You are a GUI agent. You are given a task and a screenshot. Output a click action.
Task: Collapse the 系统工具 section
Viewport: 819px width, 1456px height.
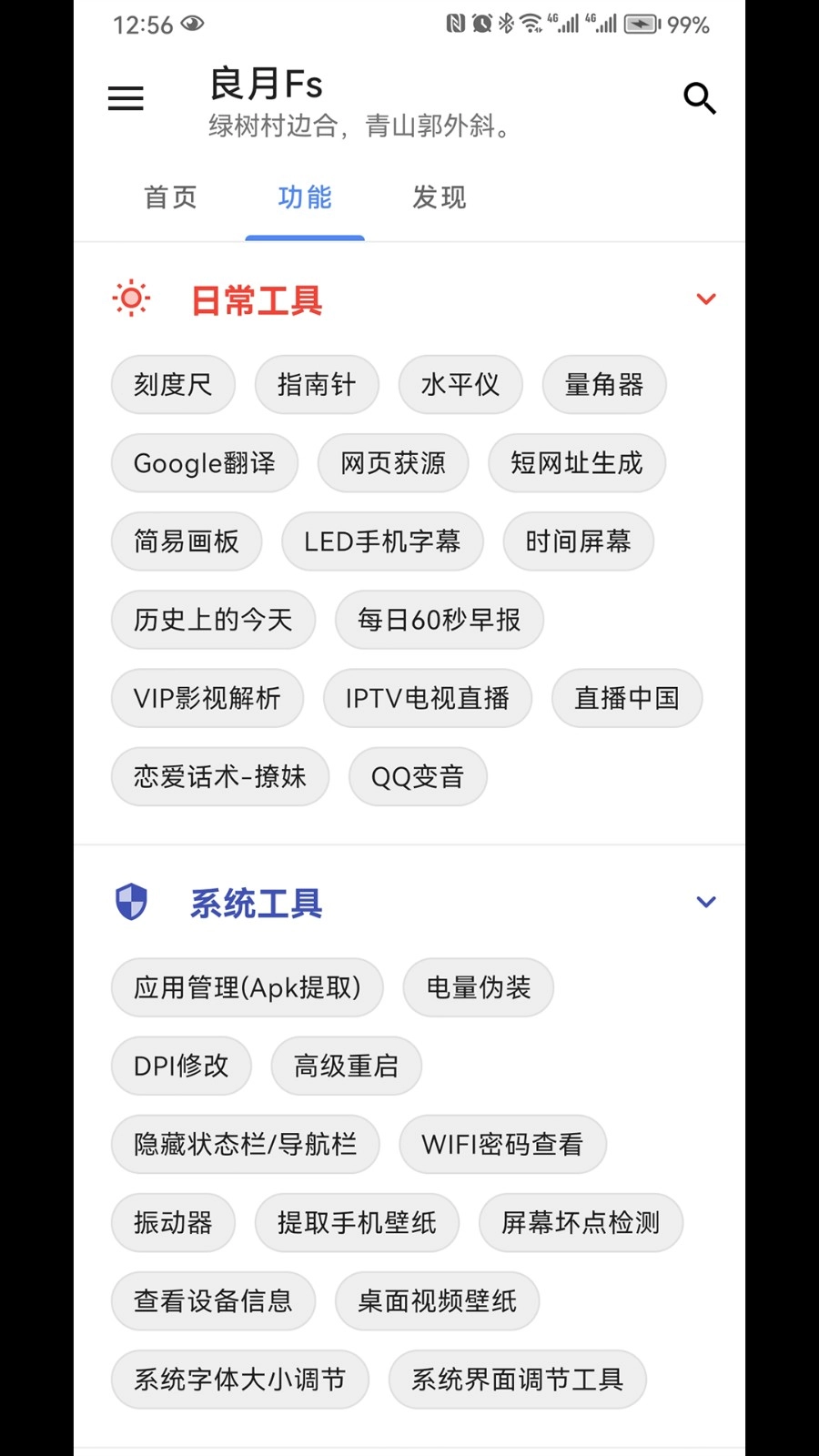706,901
